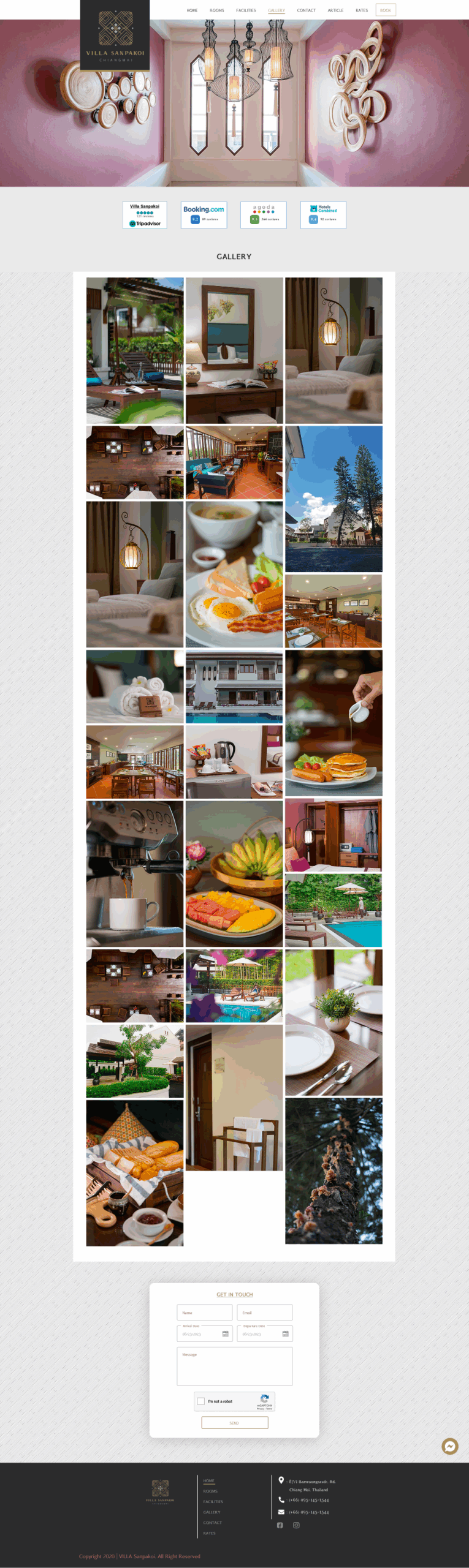The width and height of the screenshot is (469, 1568).
Task: Open the Contact page in top menu
Action: coord(306,10)
